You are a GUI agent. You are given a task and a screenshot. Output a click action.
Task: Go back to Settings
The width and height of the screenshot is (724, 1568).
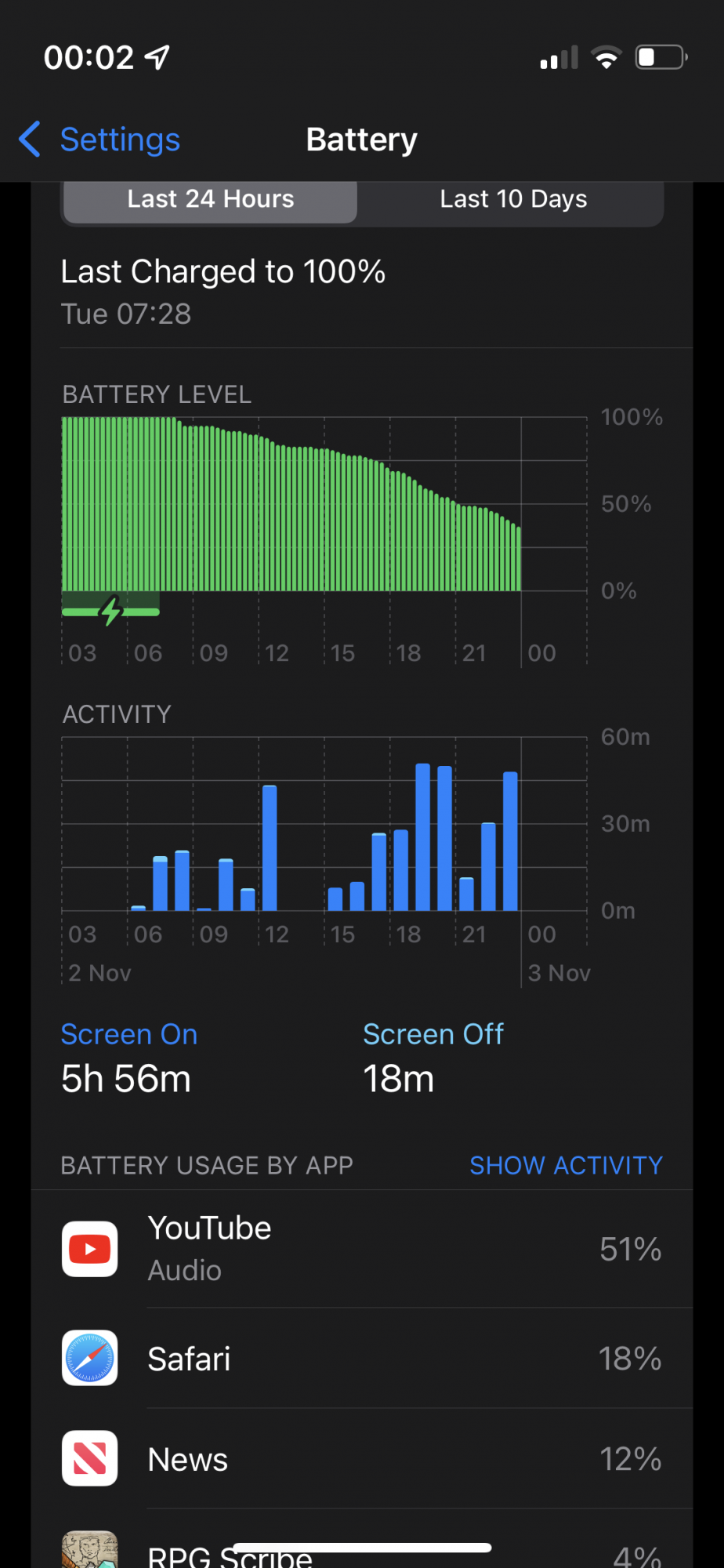tap(100, 140)
